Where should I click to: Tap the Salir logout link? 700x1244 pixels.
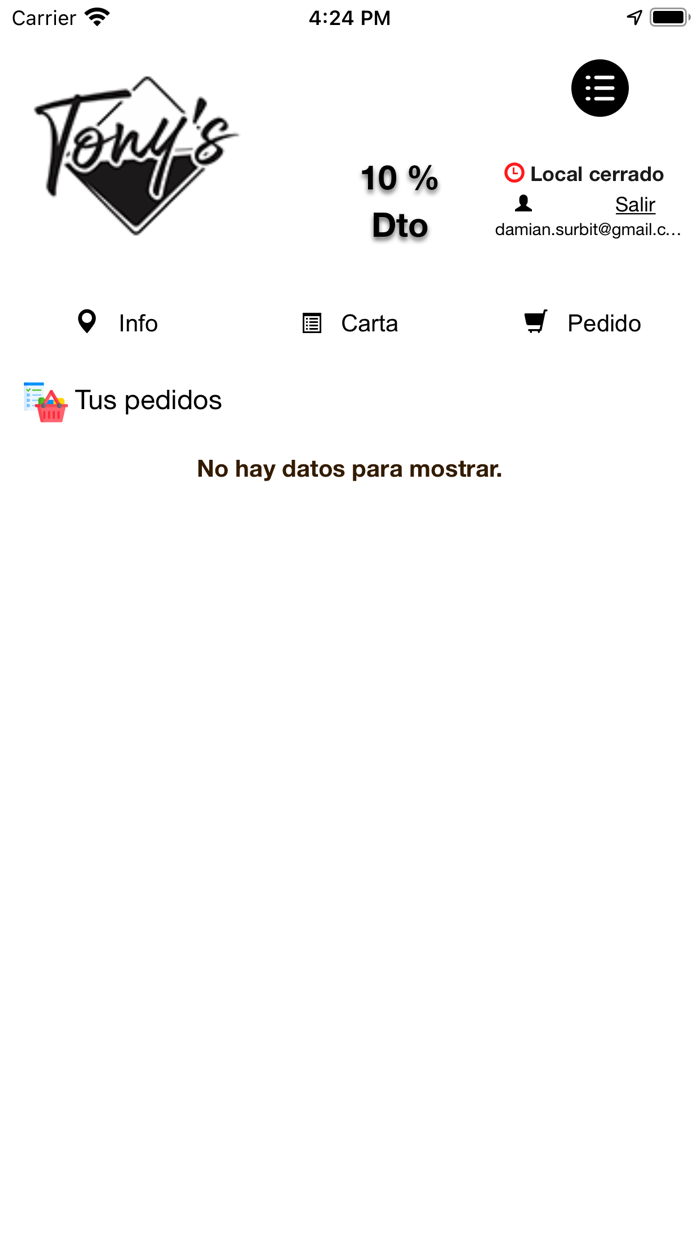(635, 204)
